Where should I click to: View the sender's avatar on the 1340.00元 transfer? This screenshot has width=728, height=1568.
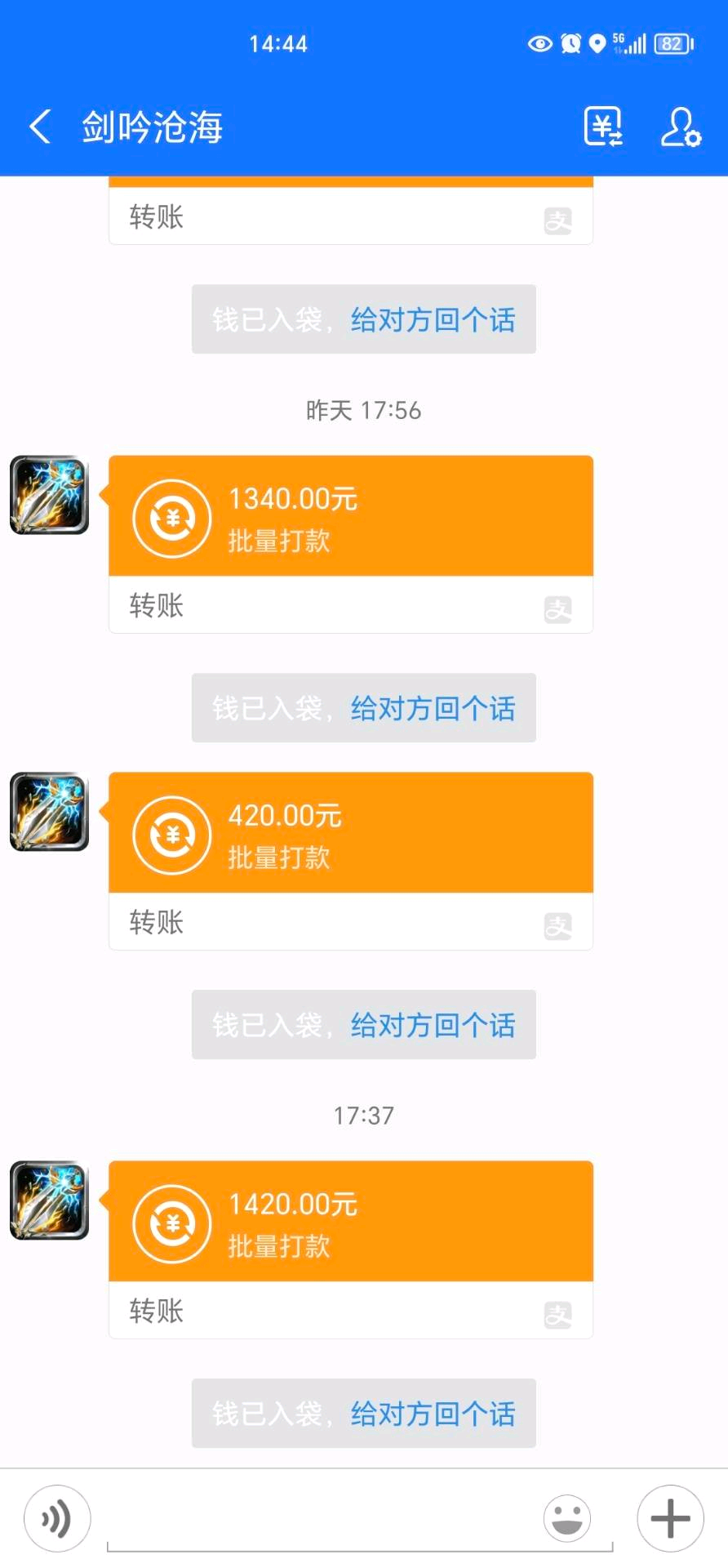point(49,495)
